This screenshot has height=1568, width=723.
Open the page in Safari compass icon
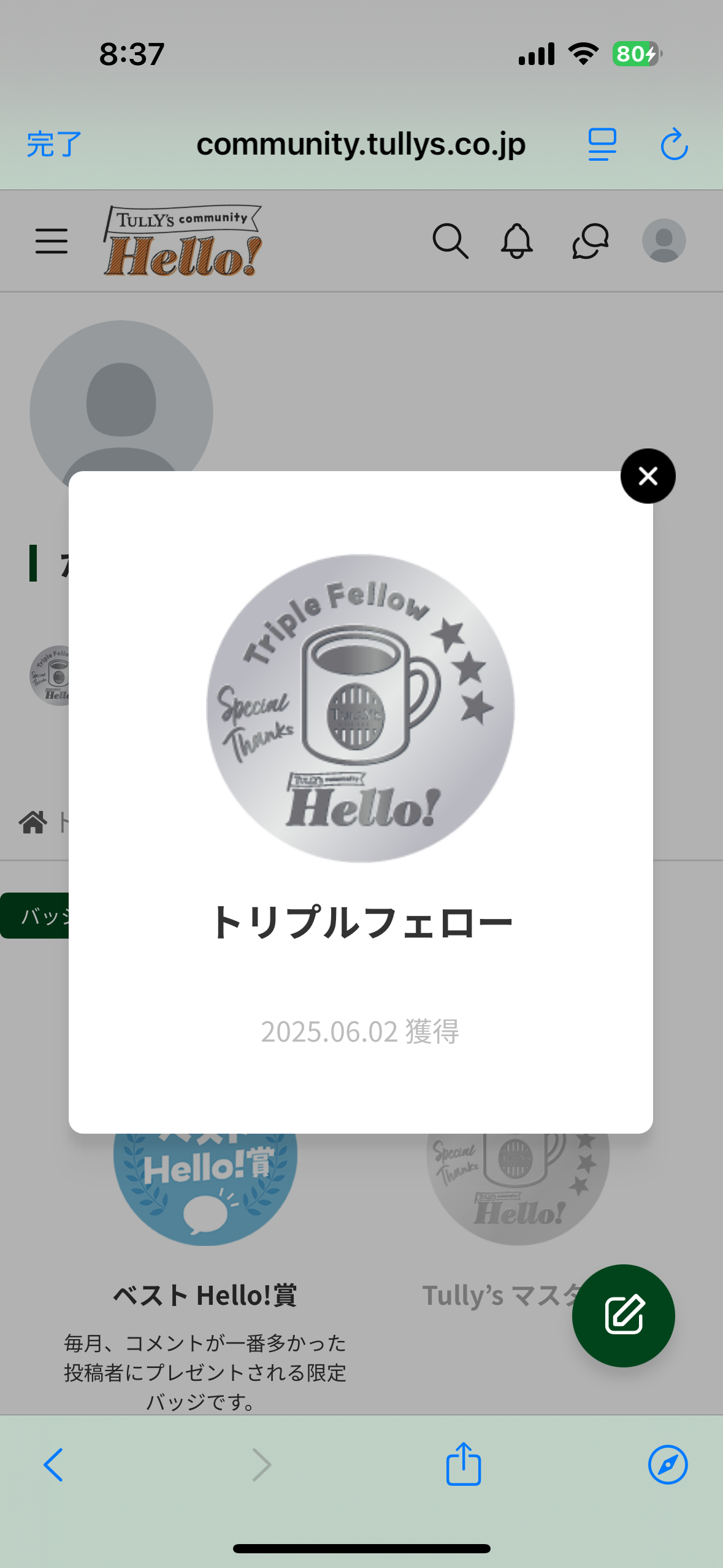pos(667,1464)
